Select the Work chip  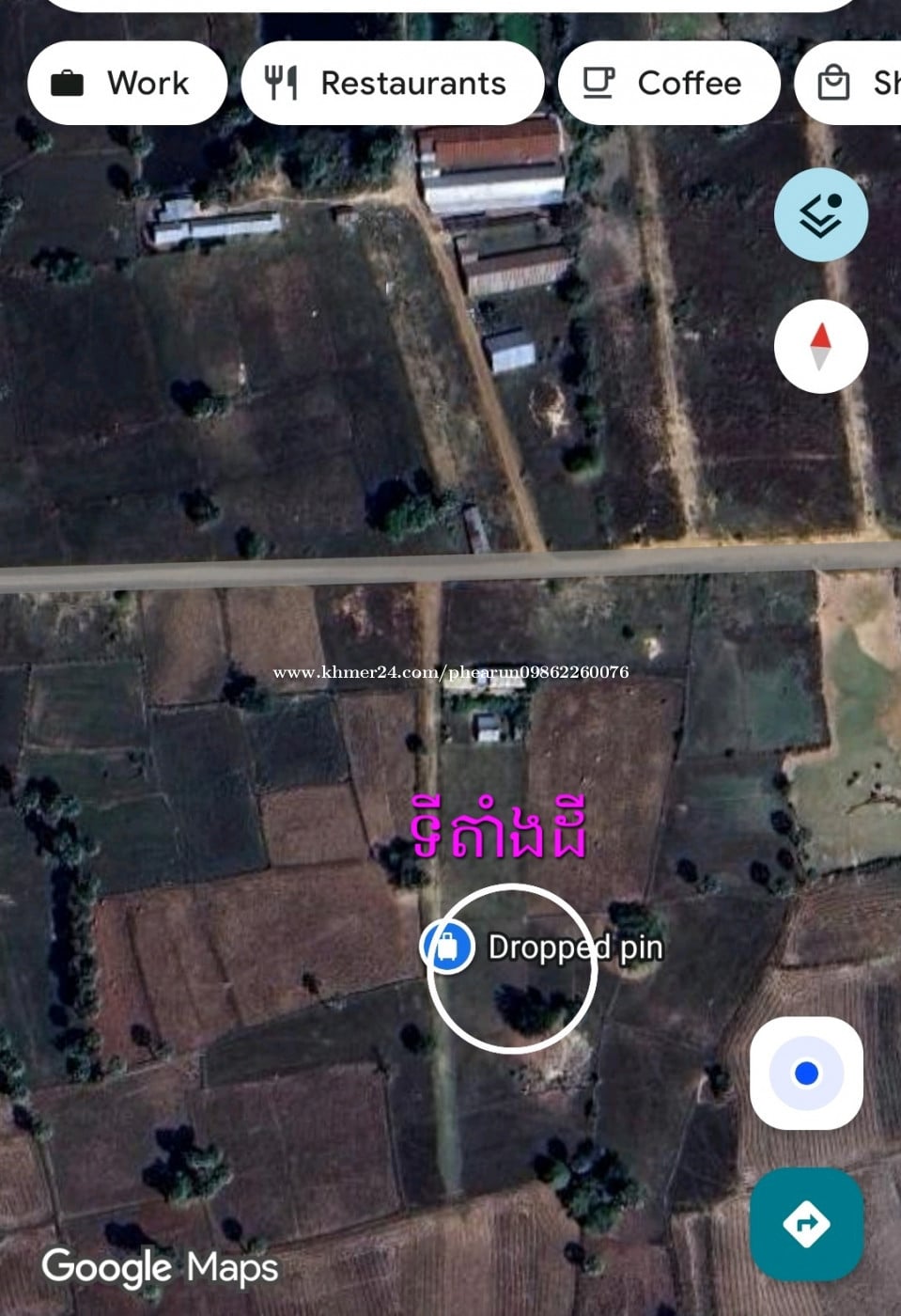[127, 83]
